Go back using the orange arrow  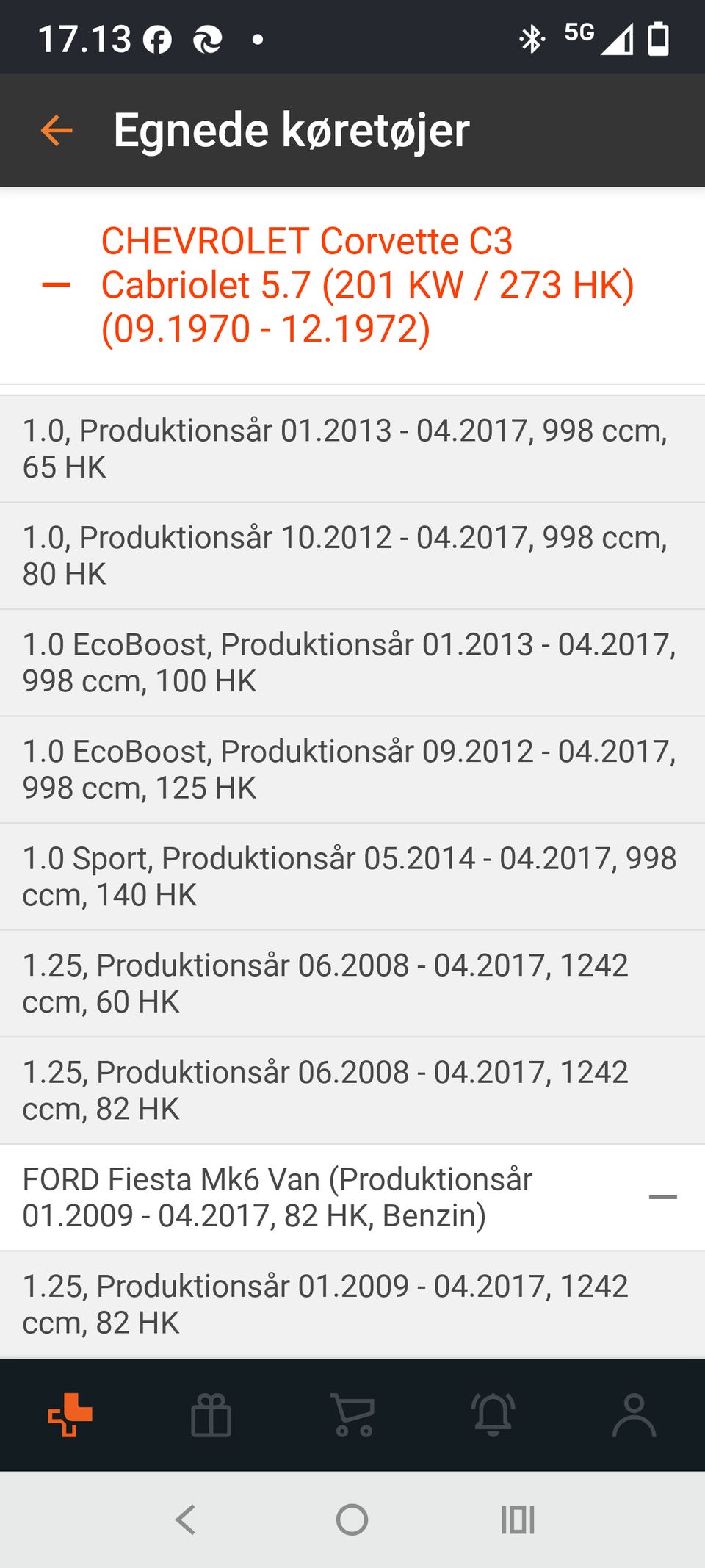coord(57,131)
